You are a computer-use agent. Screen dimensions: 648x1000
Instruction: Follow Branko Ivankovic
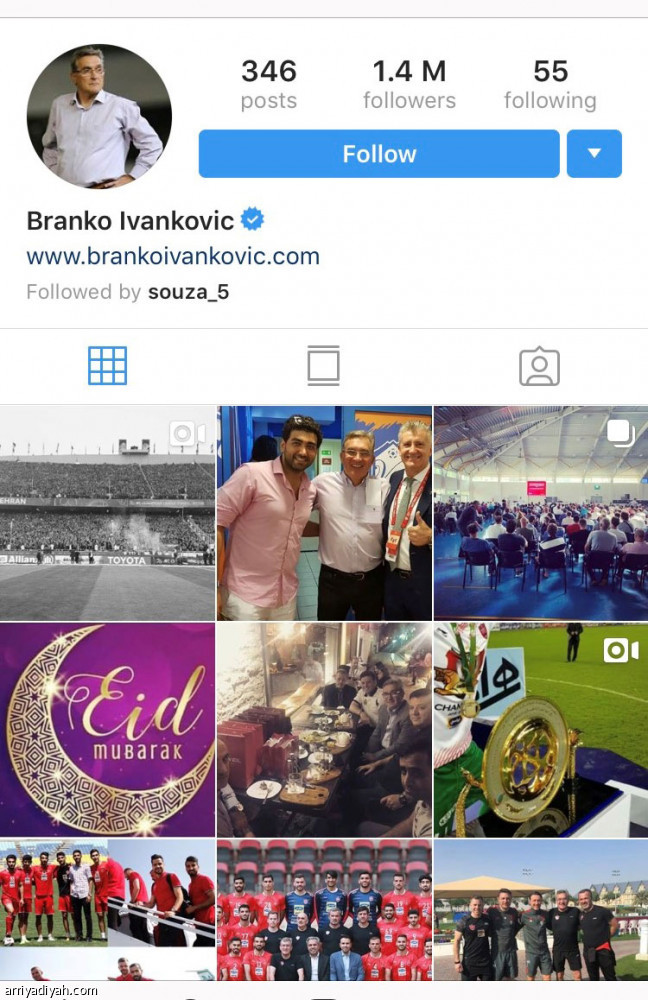(x=379, y=154)
